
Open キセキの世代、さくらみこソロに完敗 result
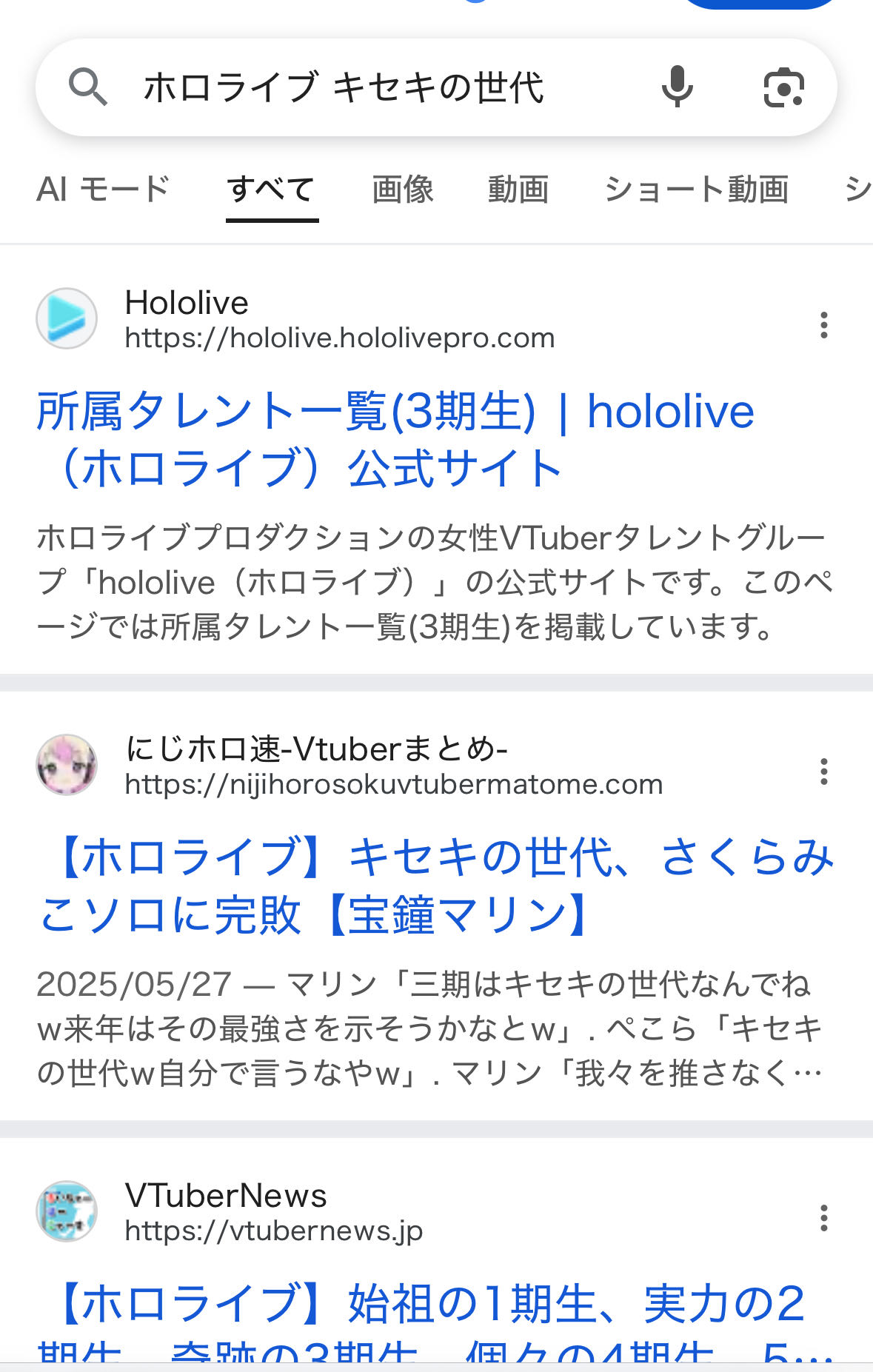click(x=435, y=886)
